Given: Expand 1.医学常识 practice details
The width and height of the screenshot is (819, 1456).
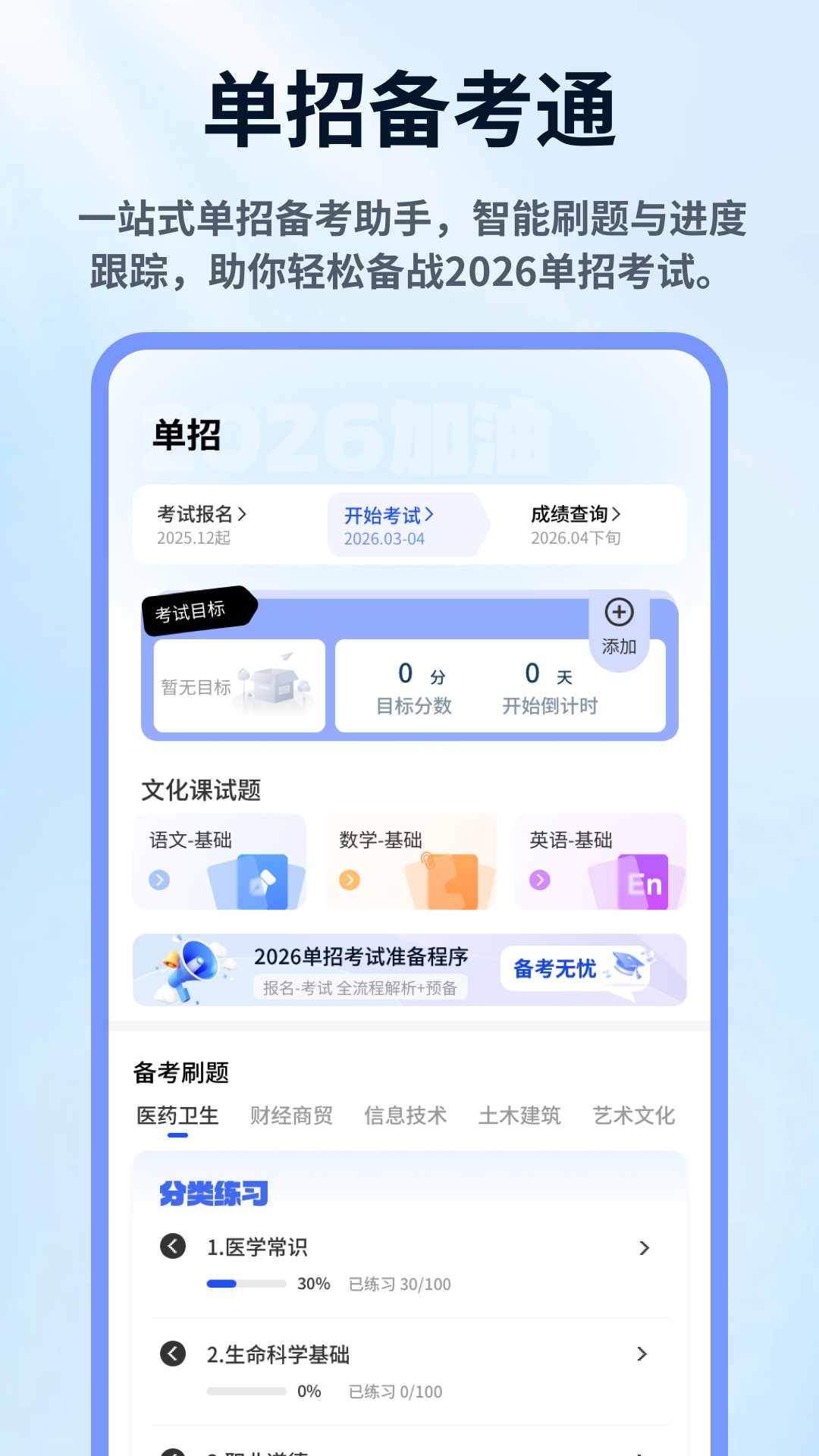Looking at the screenshot, I should tap(644, 1247).
